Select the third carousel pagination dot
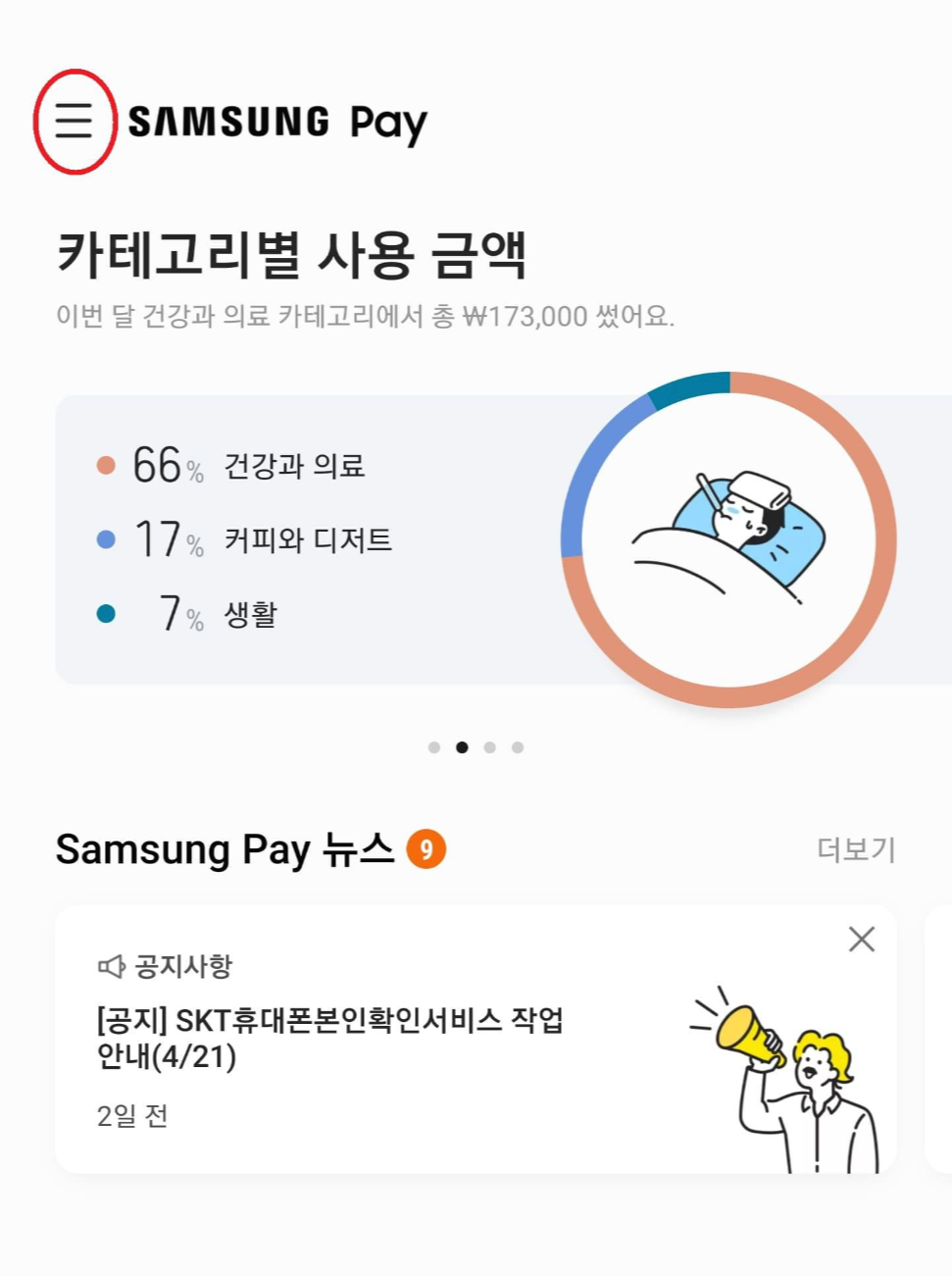This screenshot has height=1276, width=952. pos(489,746)
